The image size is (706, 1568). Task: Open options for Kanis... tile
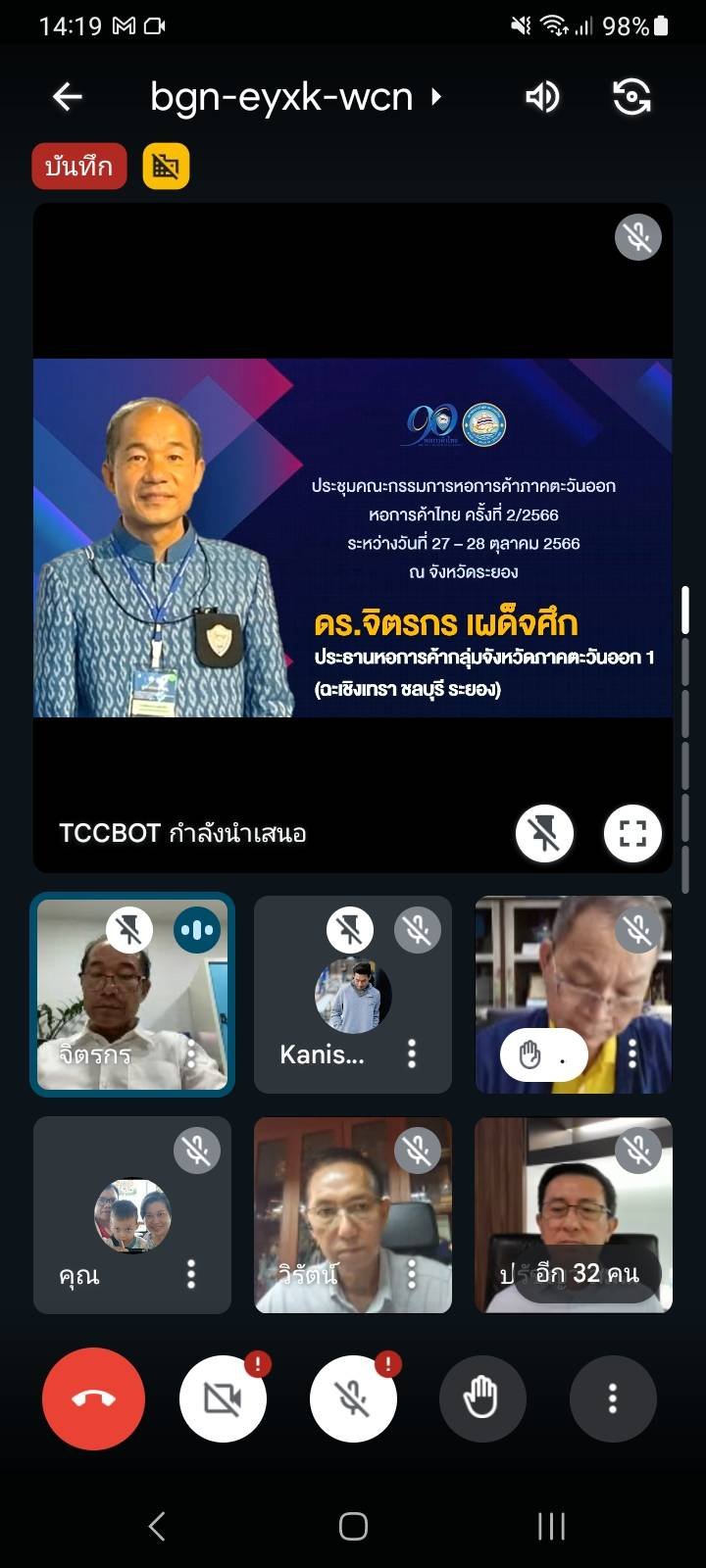tap(412, 1053)
